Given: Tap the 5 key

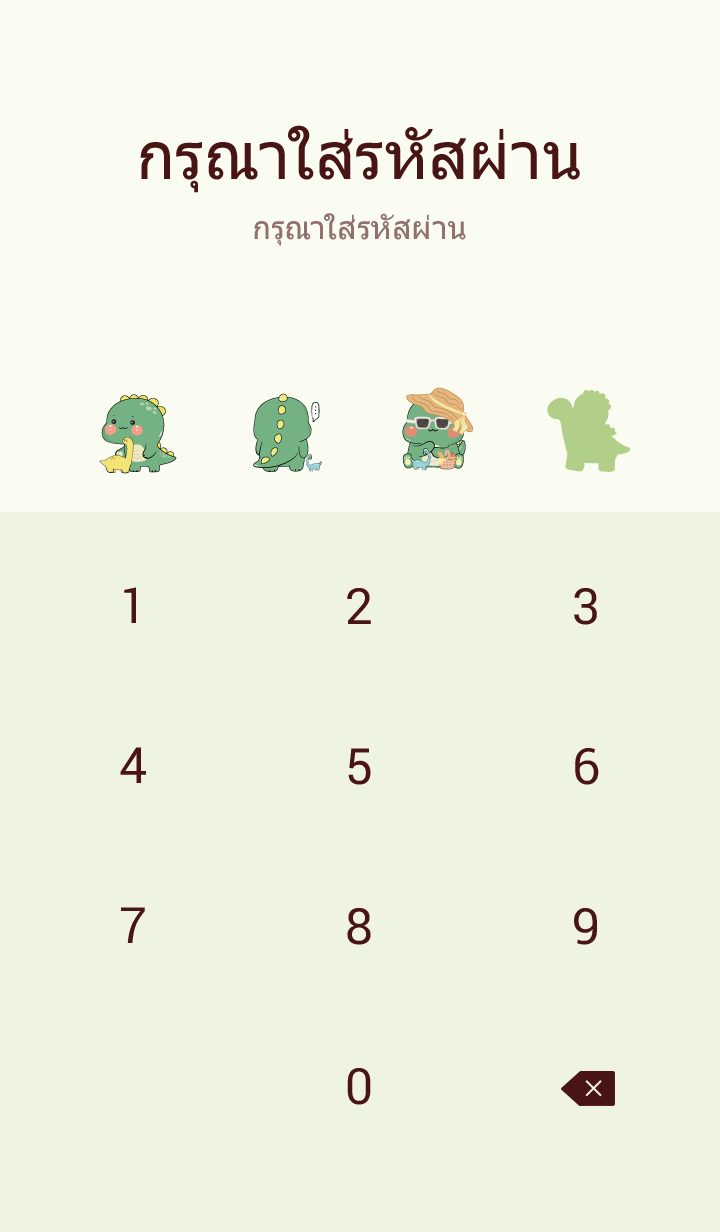Looking at the screenshot, I should click(x=359, y=767).
